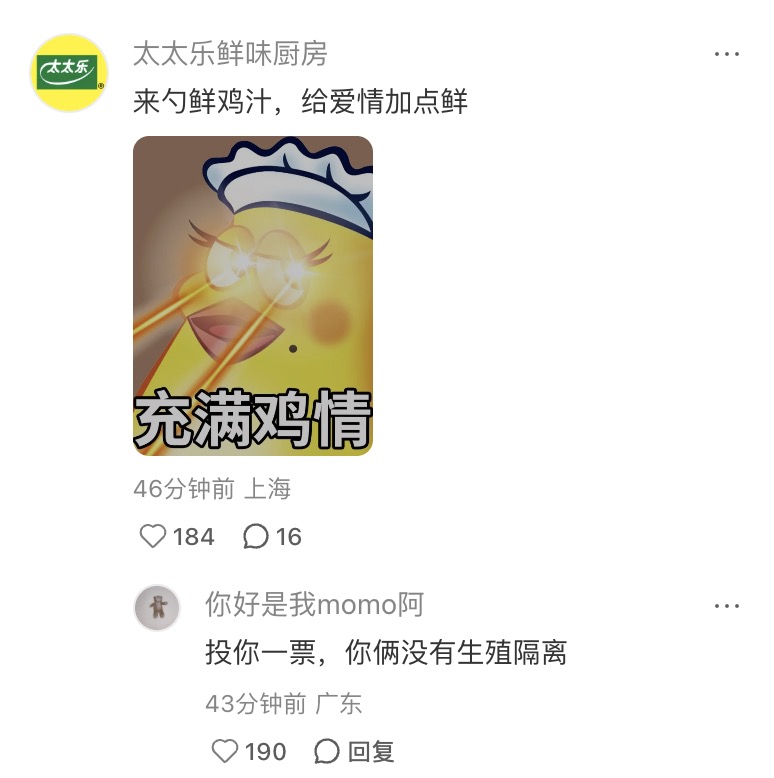Like 太太乐鲜味厨房's comment
The height and width of the screenshot is (778, 774).
click(x=153, y=537)
